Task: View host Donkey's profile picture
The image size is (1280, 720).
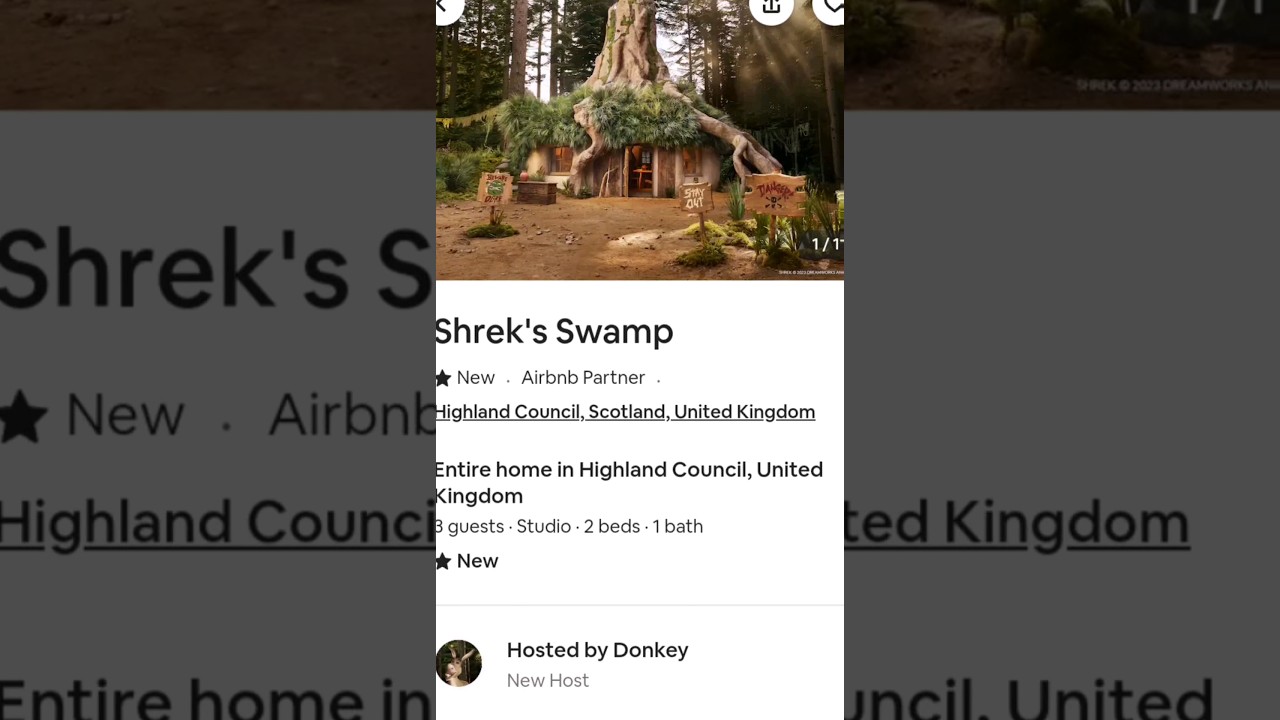Action: [x=459, y=663]
